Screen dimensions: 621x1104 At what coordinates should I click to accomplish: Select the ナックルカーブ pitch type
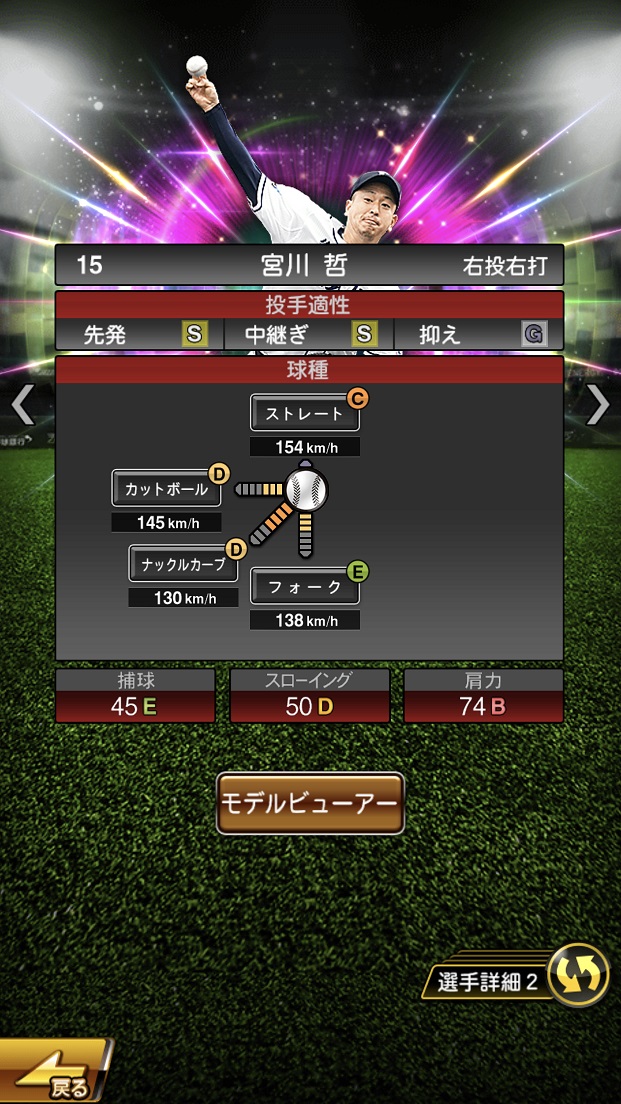point(183,563)
